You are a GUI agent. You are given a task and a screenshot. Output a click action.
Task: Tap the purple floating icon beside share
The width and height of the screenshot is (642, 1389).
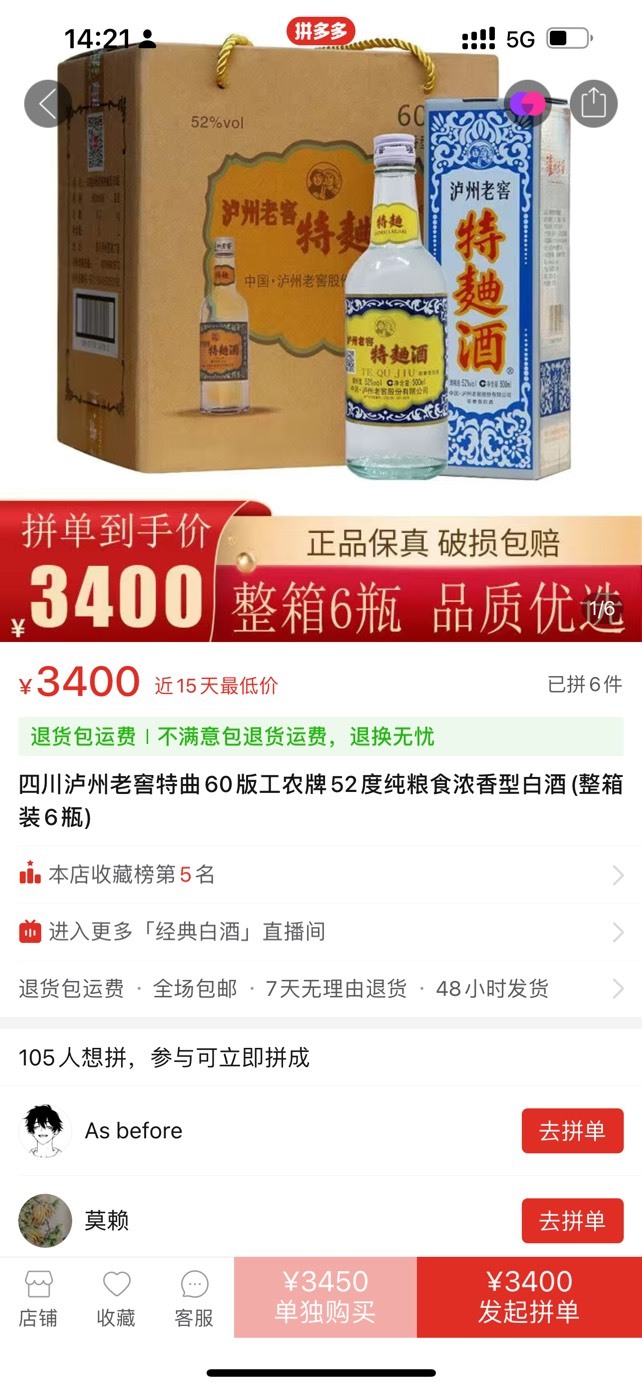tap(528, 103)
